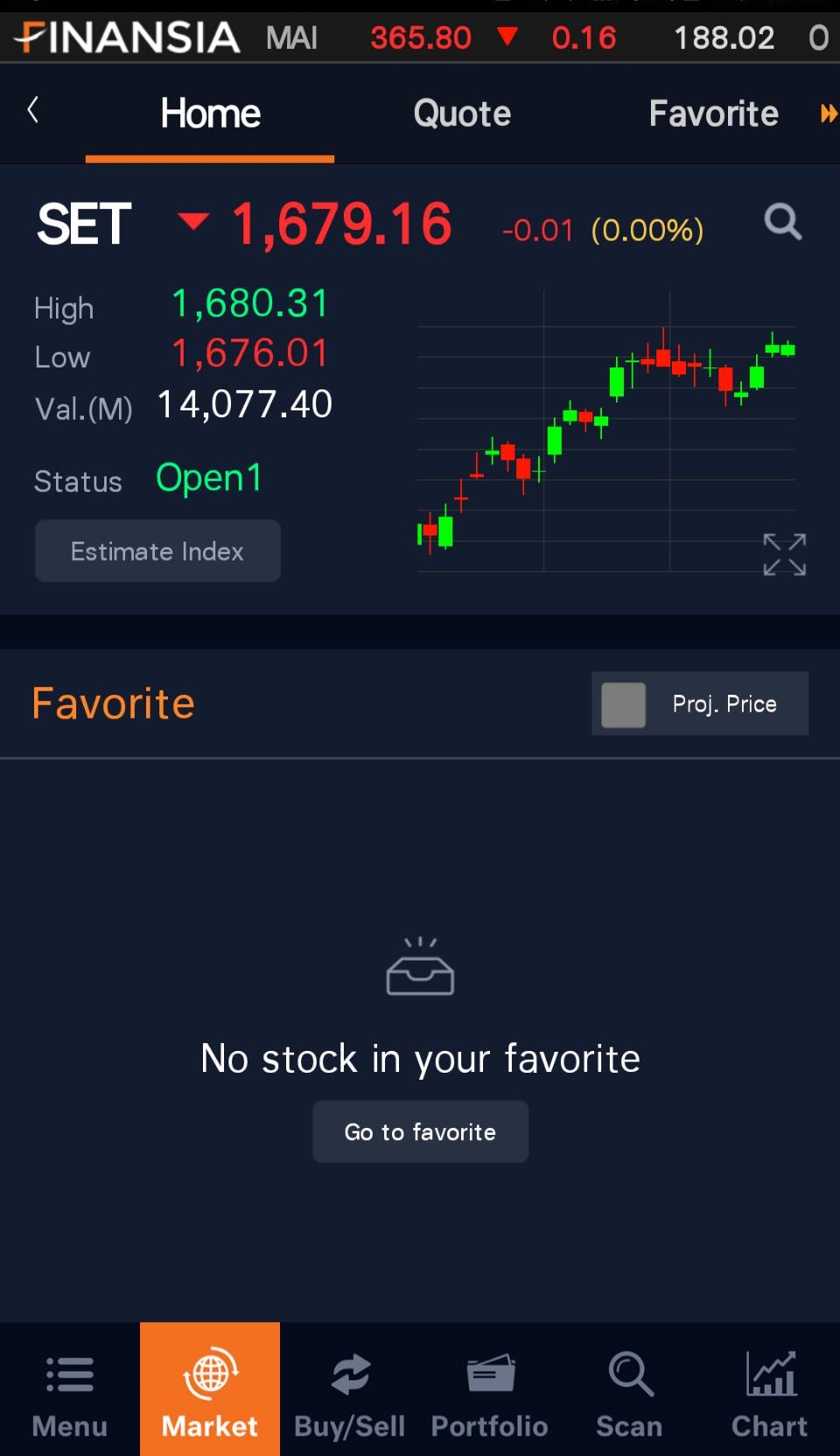
Task: Open the Menu drawer
Action: pyautogui.click(x=70, y=1393)
